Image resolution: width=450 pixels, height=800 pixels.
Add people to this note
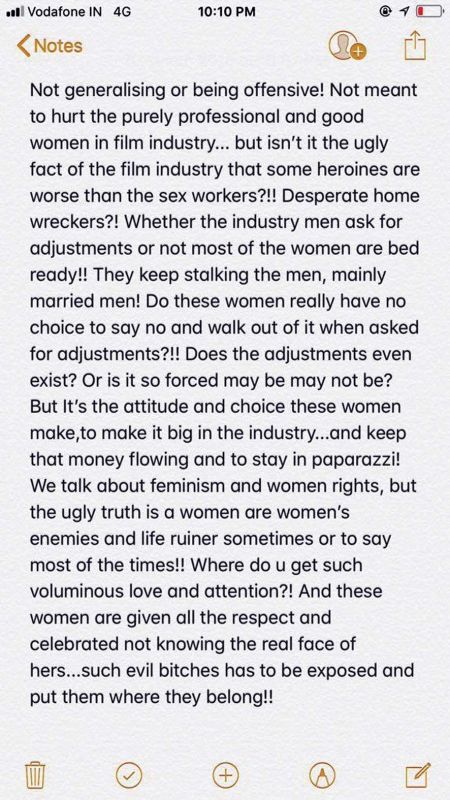coord(347,46)
